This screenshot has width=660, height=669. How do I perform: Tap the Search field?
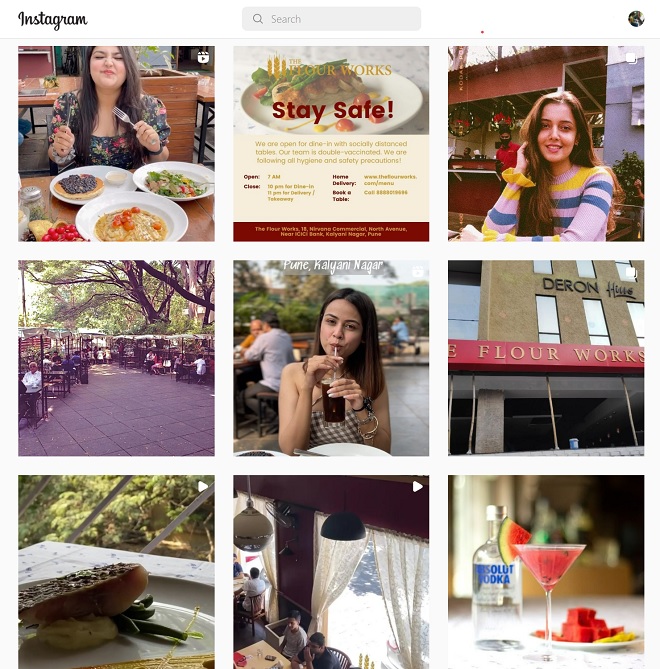click(331, 19)
